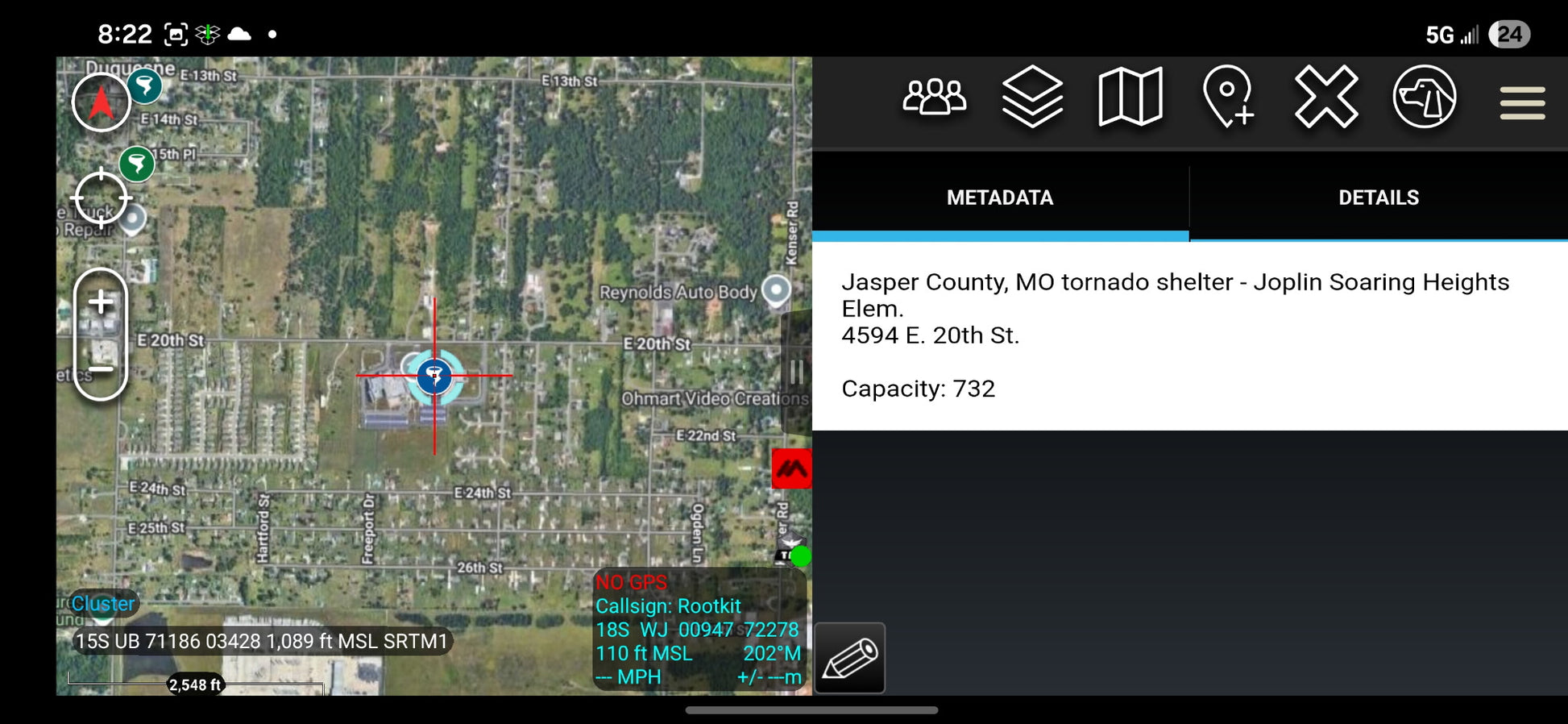The width and height of the screenshot is (1568, 724).
Task: Tap the X clear tool
Action: 1326,98
